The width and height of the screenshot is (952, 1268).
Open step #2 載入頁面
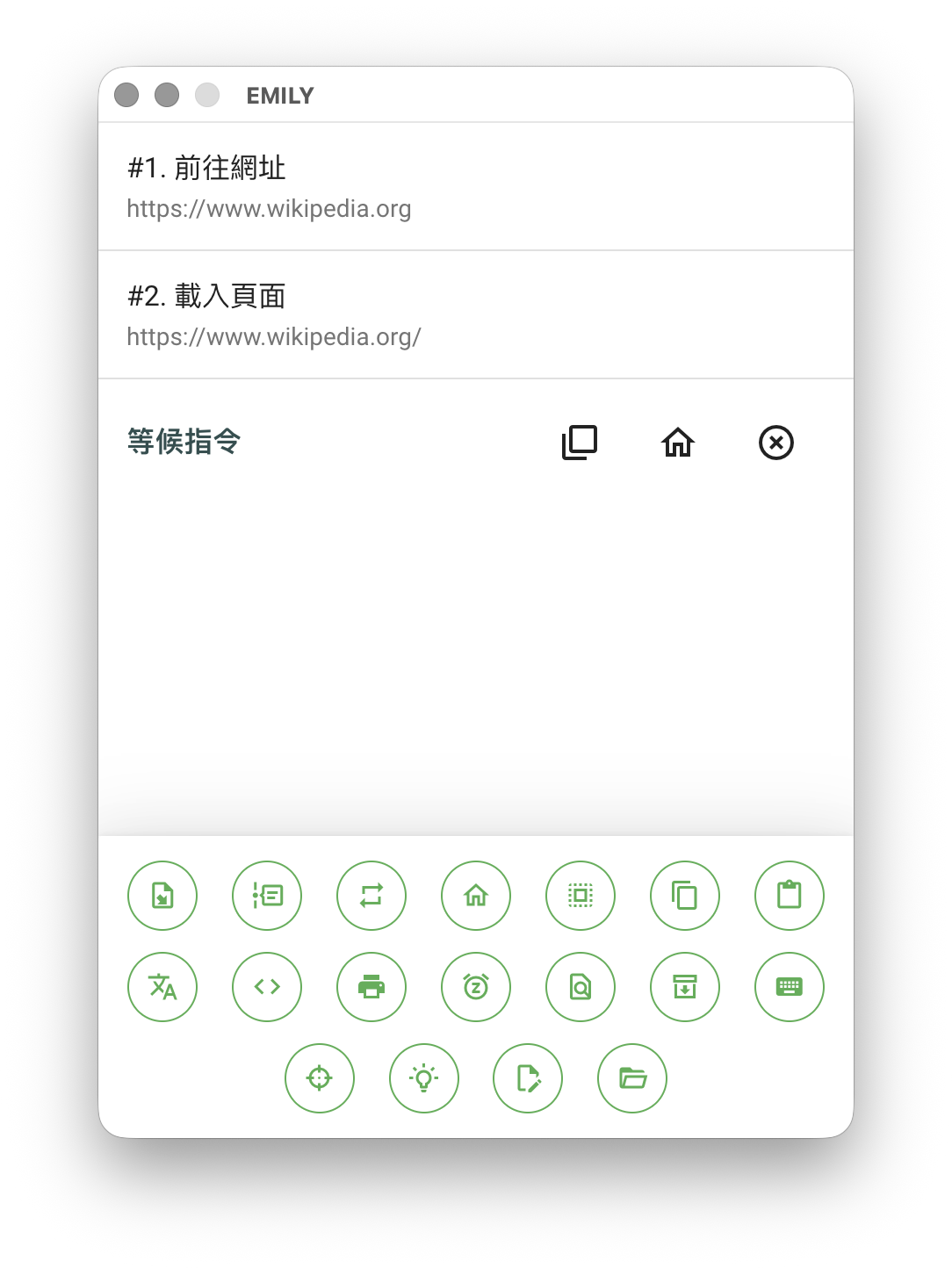(474, 315)
